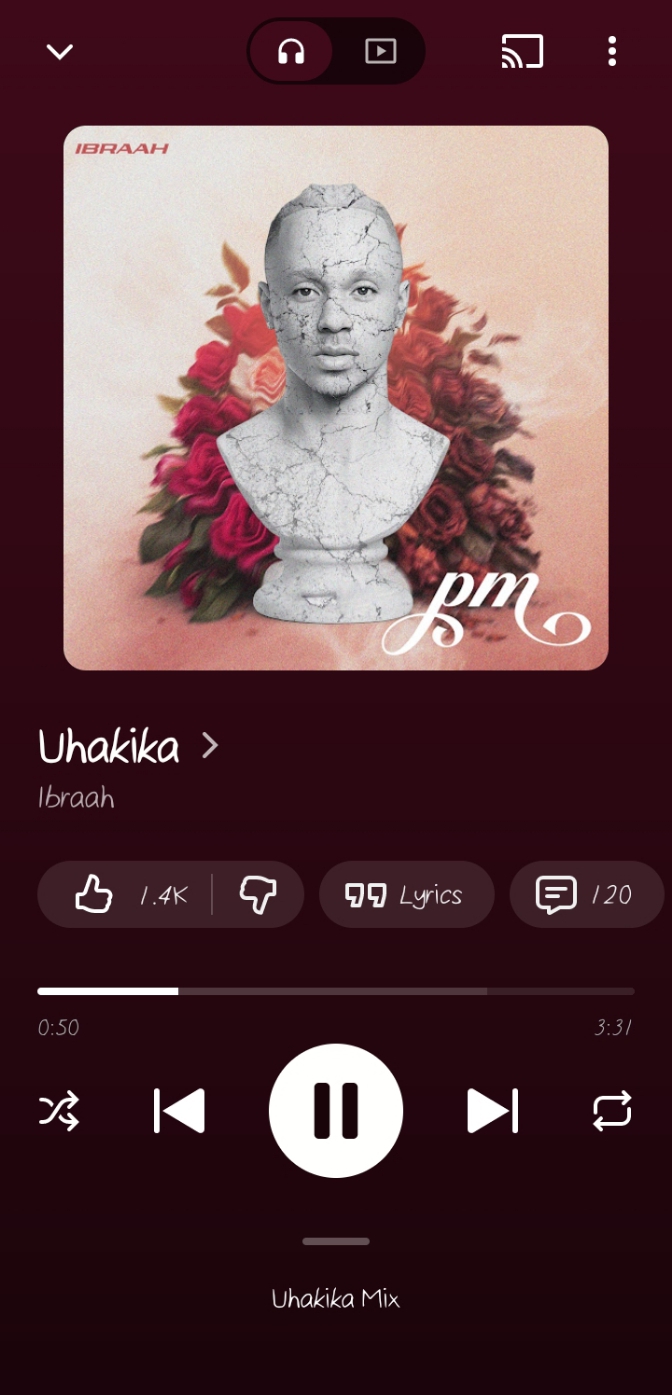This screenshot has height=1395, width=672.
Task: Toggle shuffle mode
Action: [x=59, y=1111]
